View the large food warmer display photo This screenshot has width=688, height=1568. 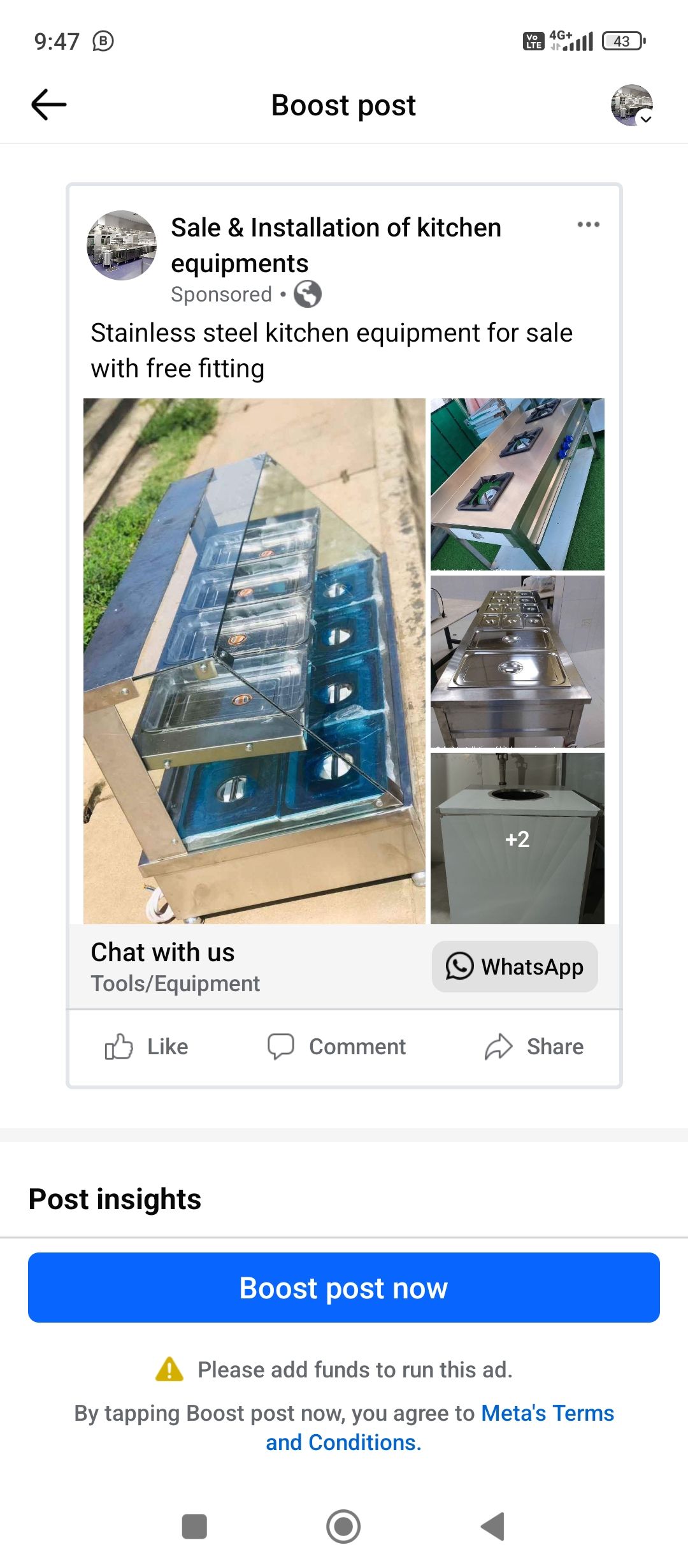254,661
